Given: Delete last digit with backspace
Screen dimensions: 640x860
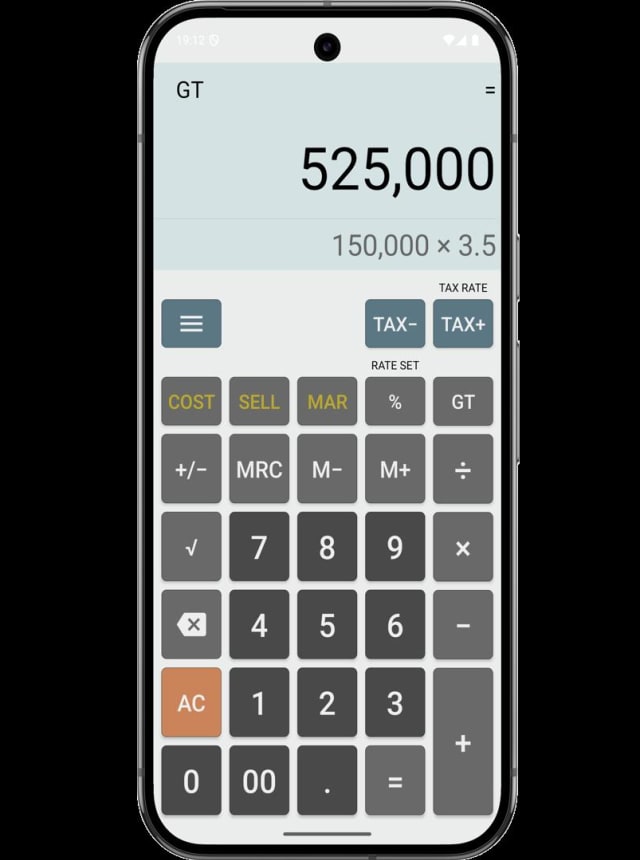Looking at the screenshot, I should 191,625.
